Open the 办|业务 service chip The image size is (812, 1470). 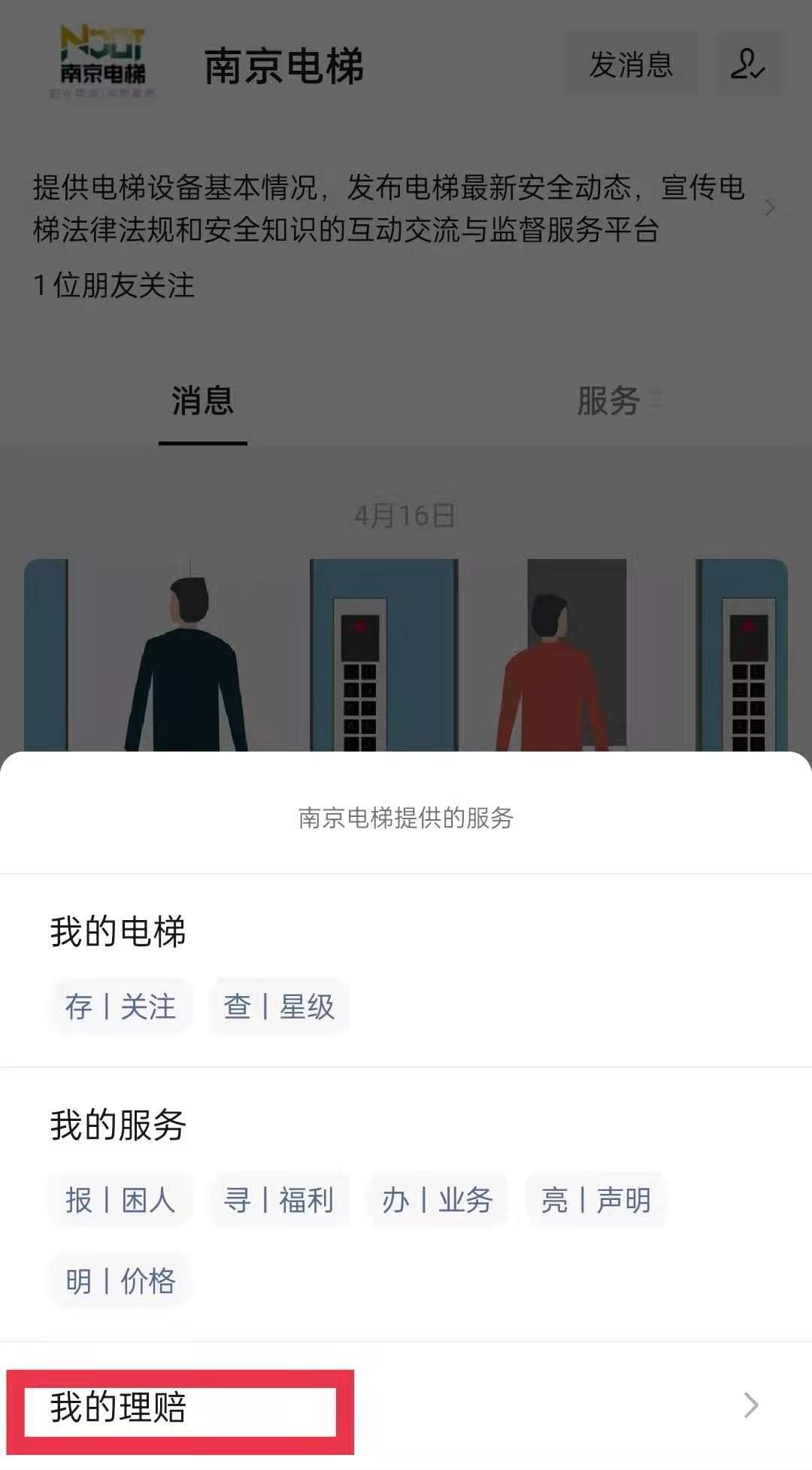click(x=438, y=1200)
